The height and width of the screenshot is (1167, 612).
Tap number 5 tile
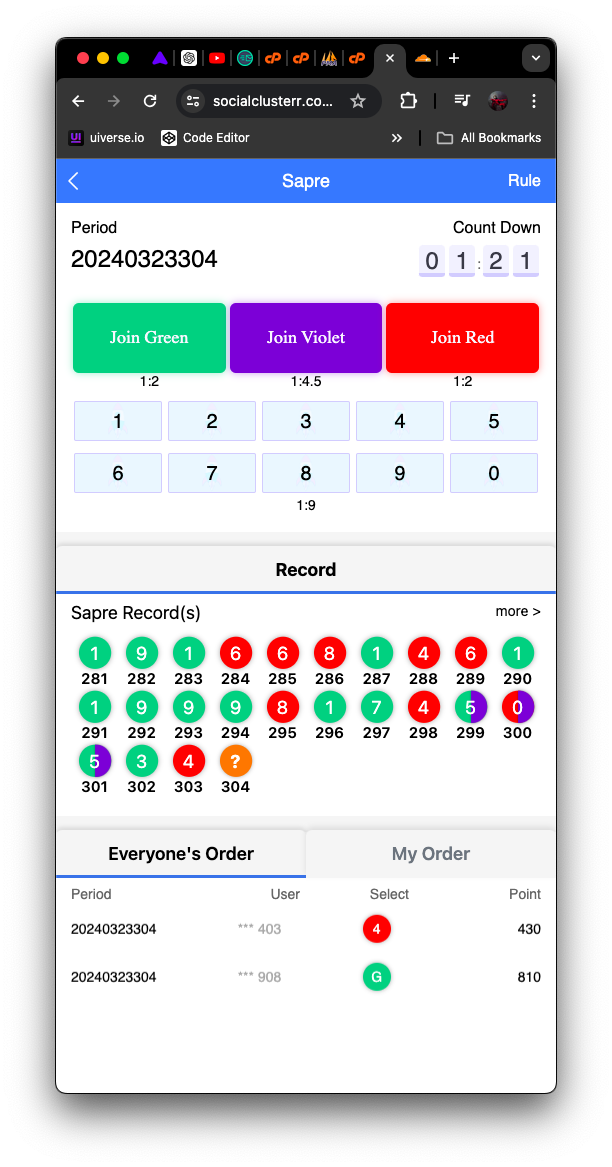click(494, 421)
